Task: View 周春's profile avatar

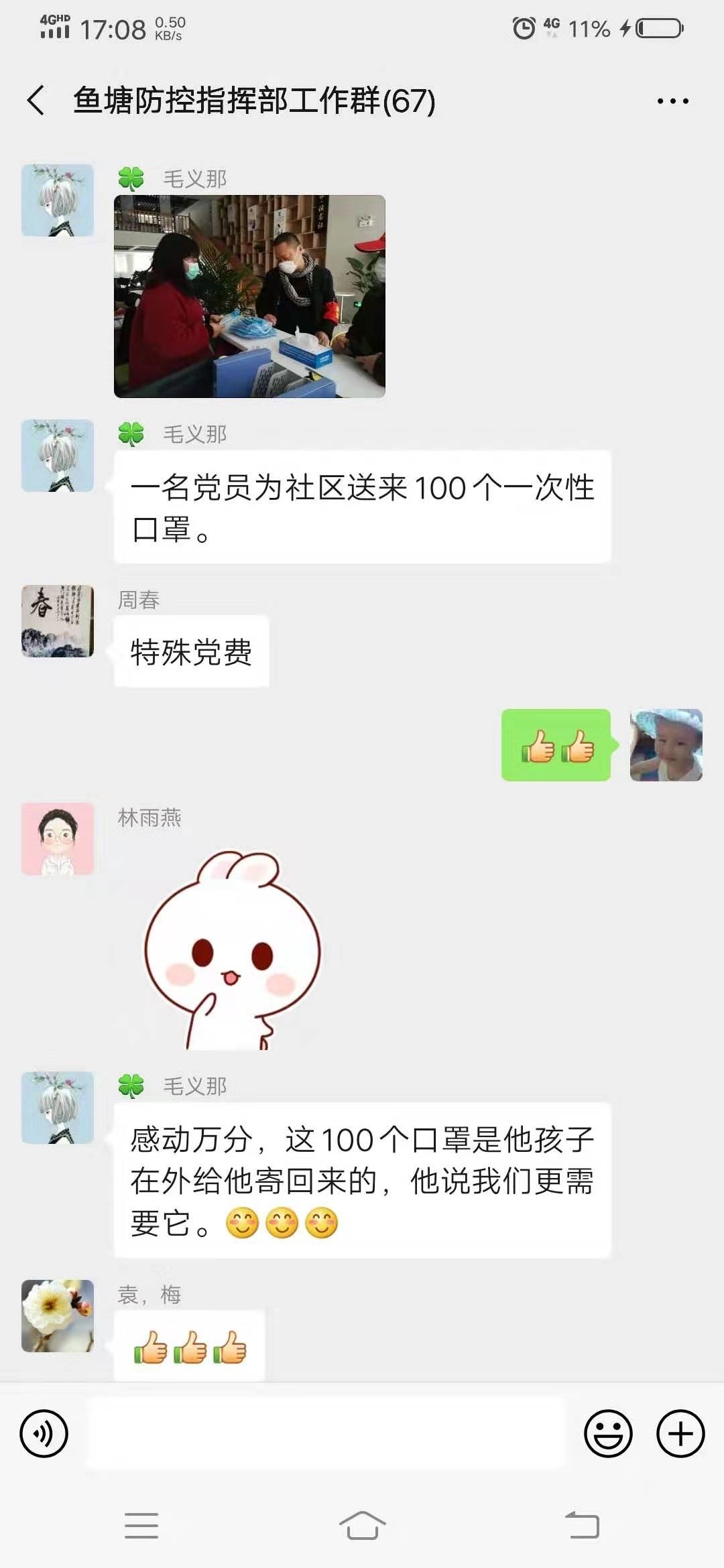Action: tap(58, 621)
